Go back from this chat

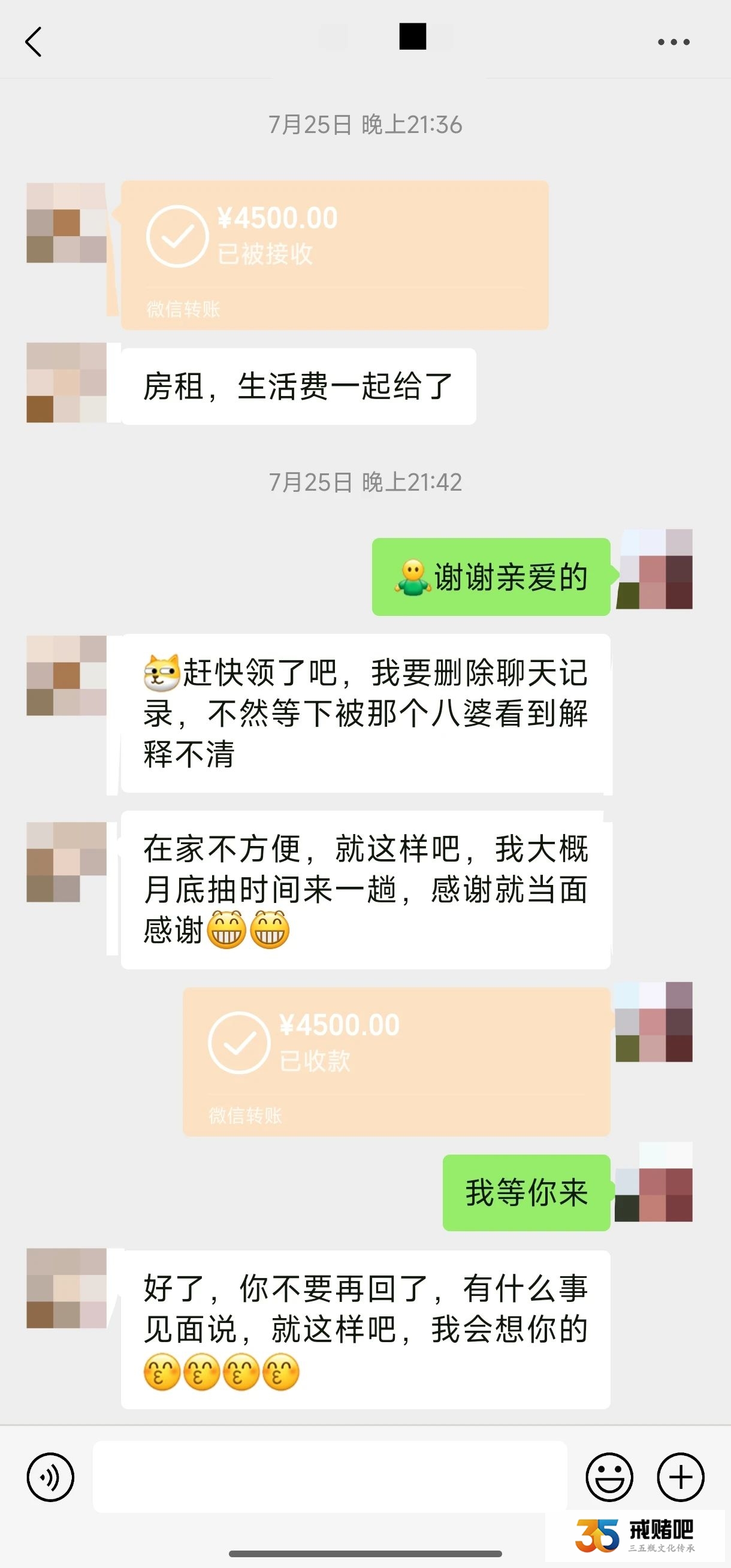pyautogui.click(x=34, y=42)
